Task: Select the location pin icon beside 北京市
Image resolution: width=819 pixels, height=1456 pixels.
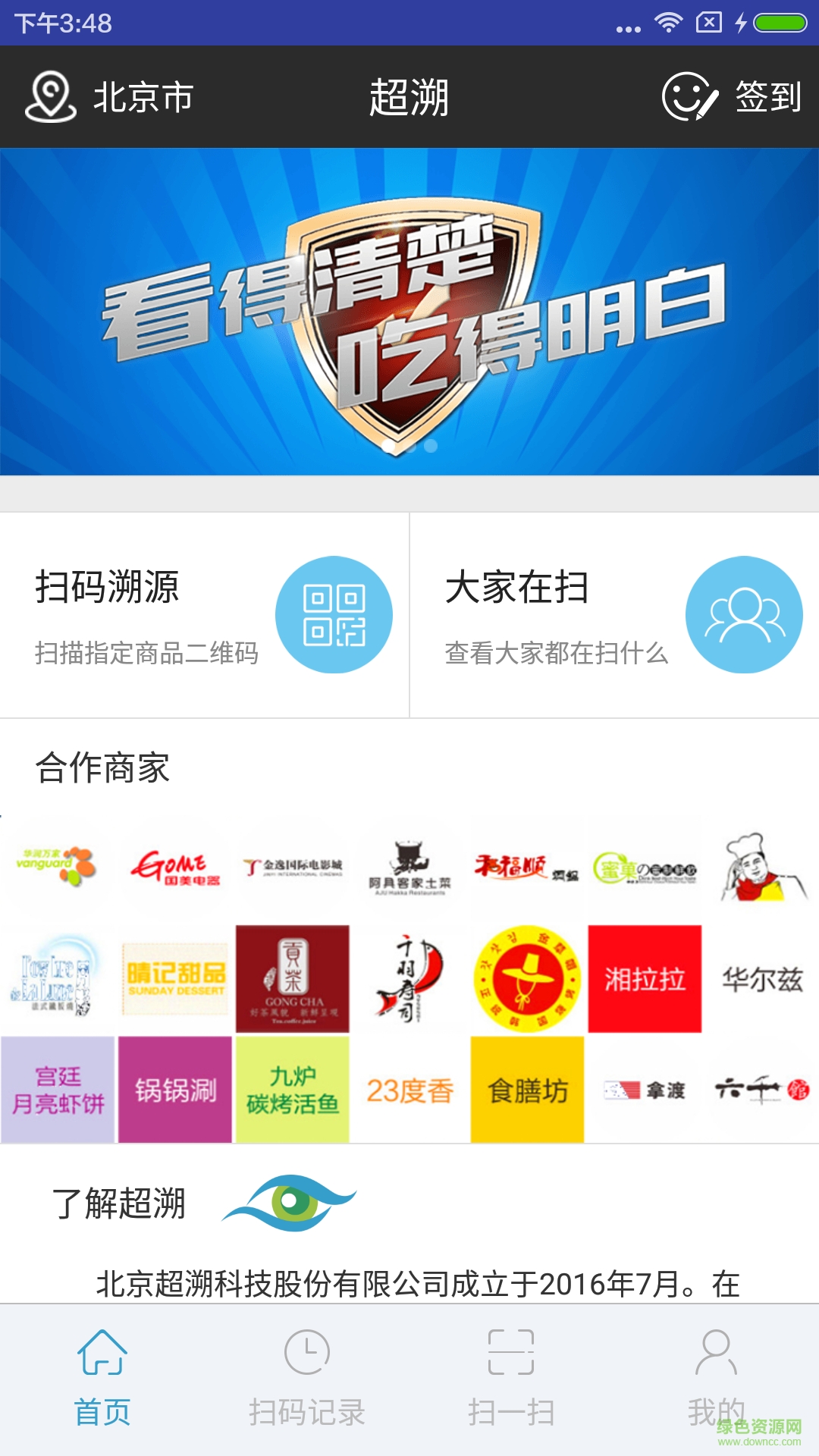Action: [x=51, y=97]
